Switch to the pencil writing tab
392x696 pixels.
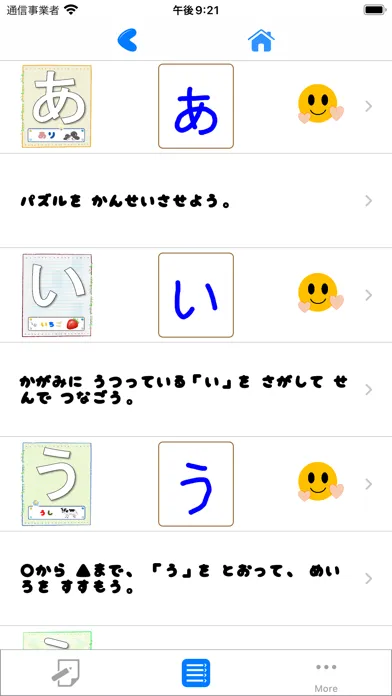(65, 673)
